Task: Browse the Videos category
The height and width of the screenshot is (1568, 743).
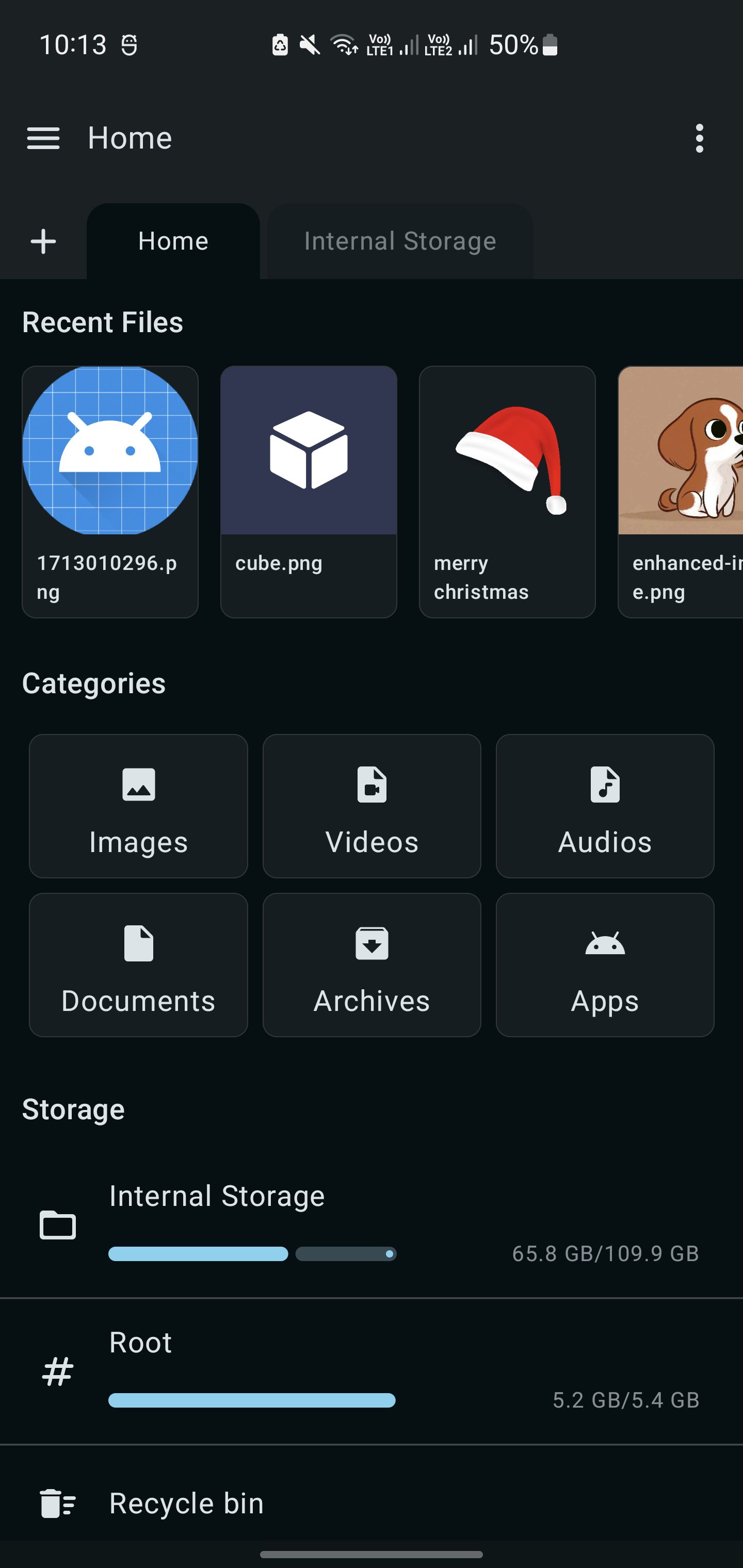Action: [372, 805]
